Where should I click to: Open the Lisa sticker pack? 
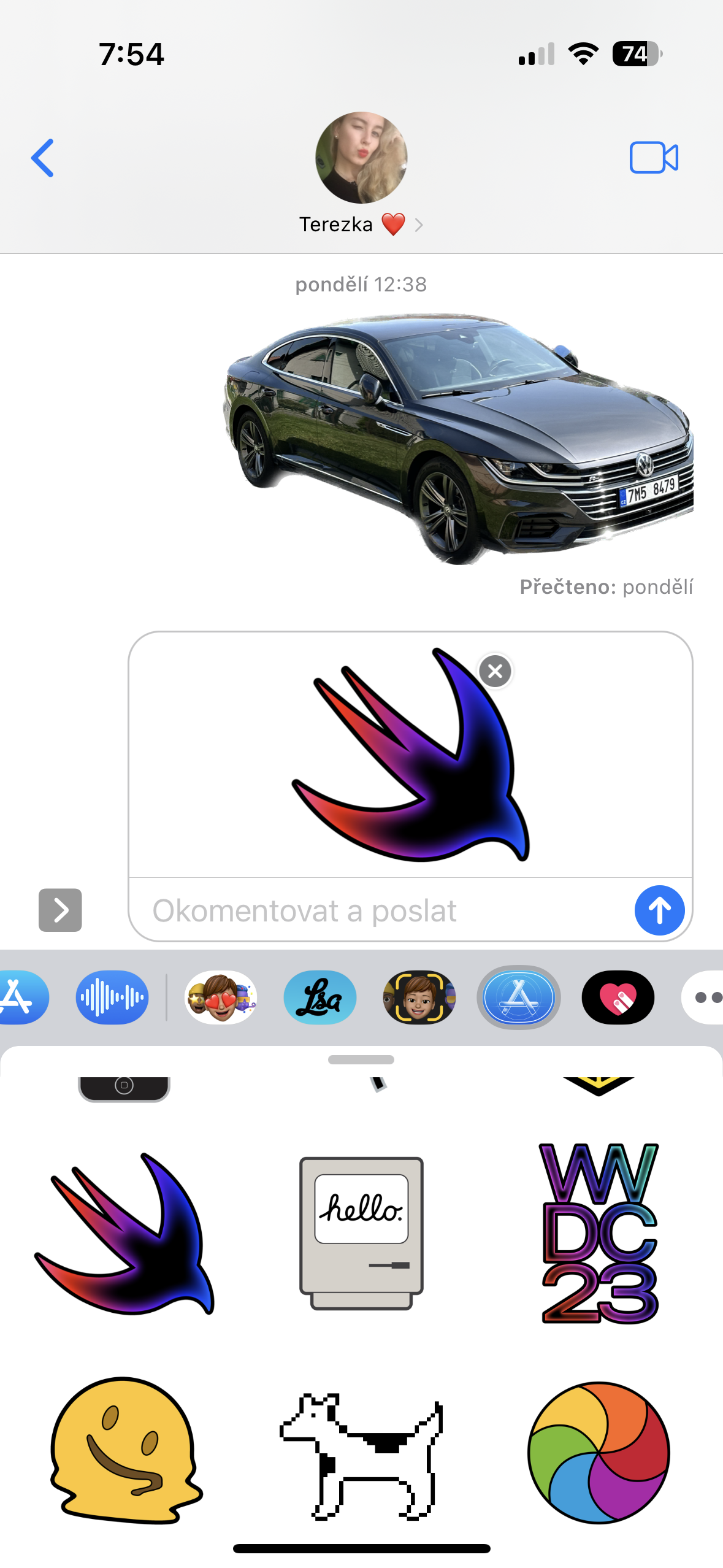(x=320, y=998)
